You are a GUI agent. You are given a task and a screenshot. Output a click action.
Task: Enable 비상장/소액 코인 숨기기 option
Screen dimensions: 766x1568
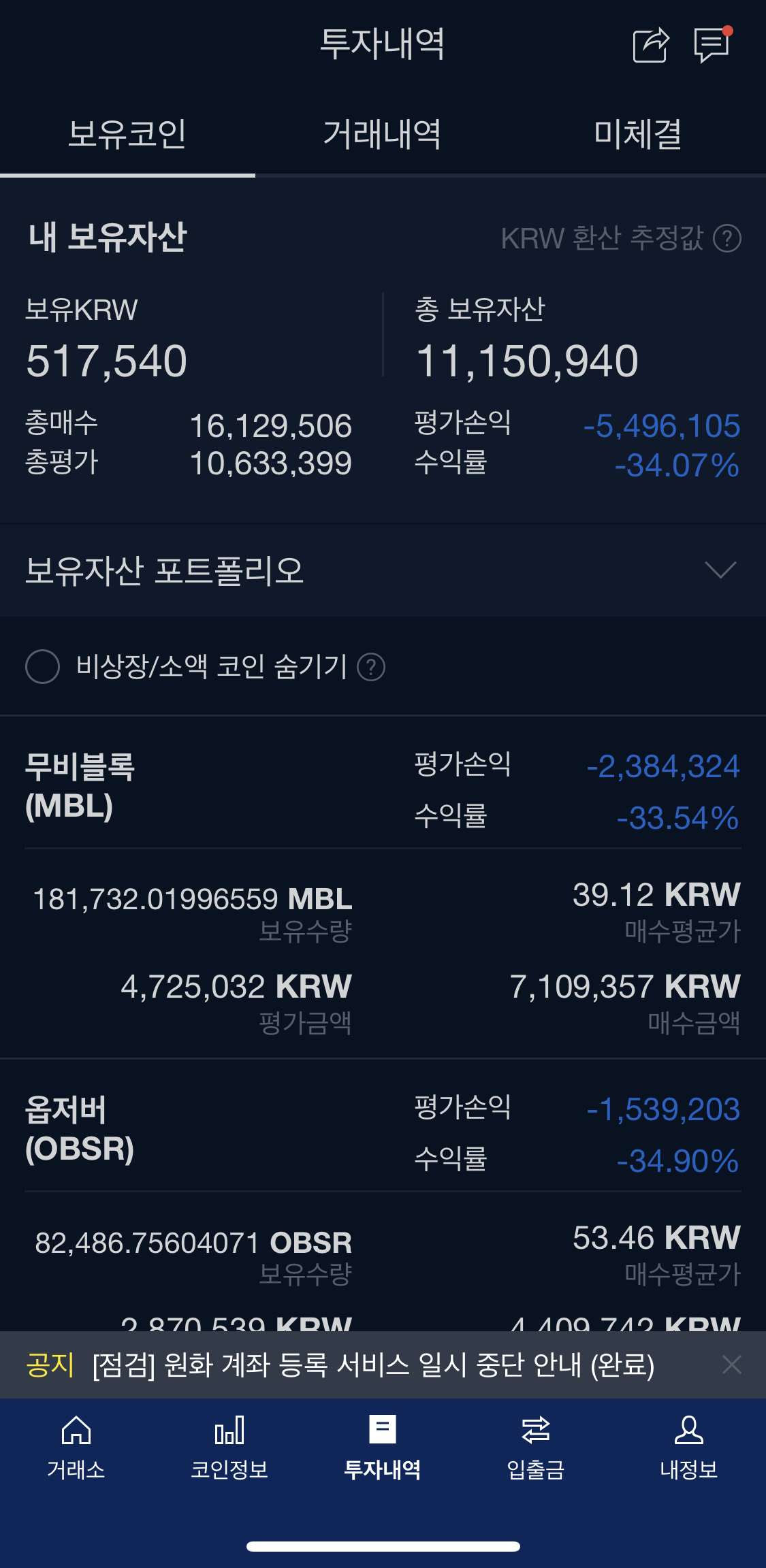(43, 666)
